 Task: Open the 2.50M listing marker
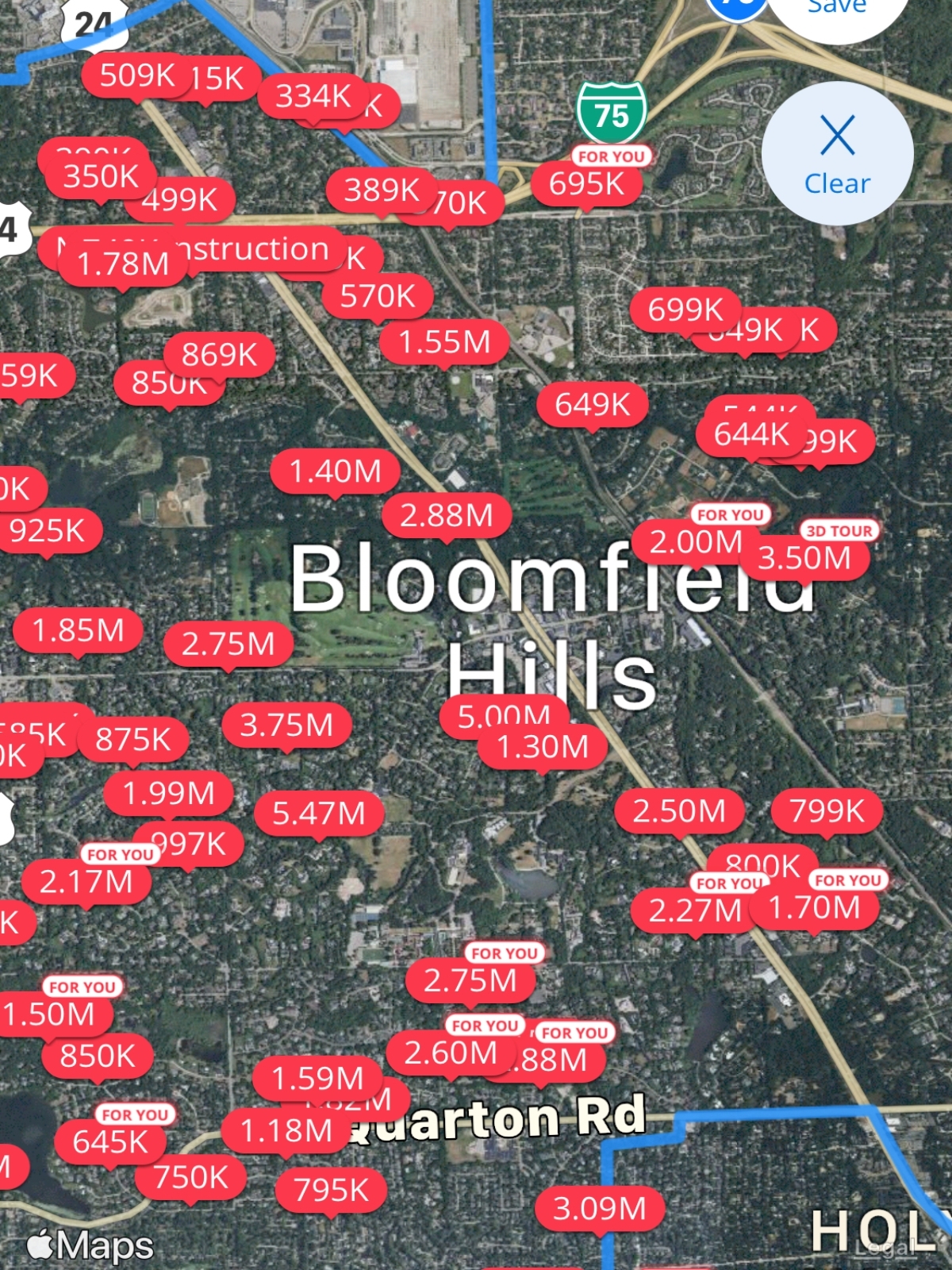point(679,811)
